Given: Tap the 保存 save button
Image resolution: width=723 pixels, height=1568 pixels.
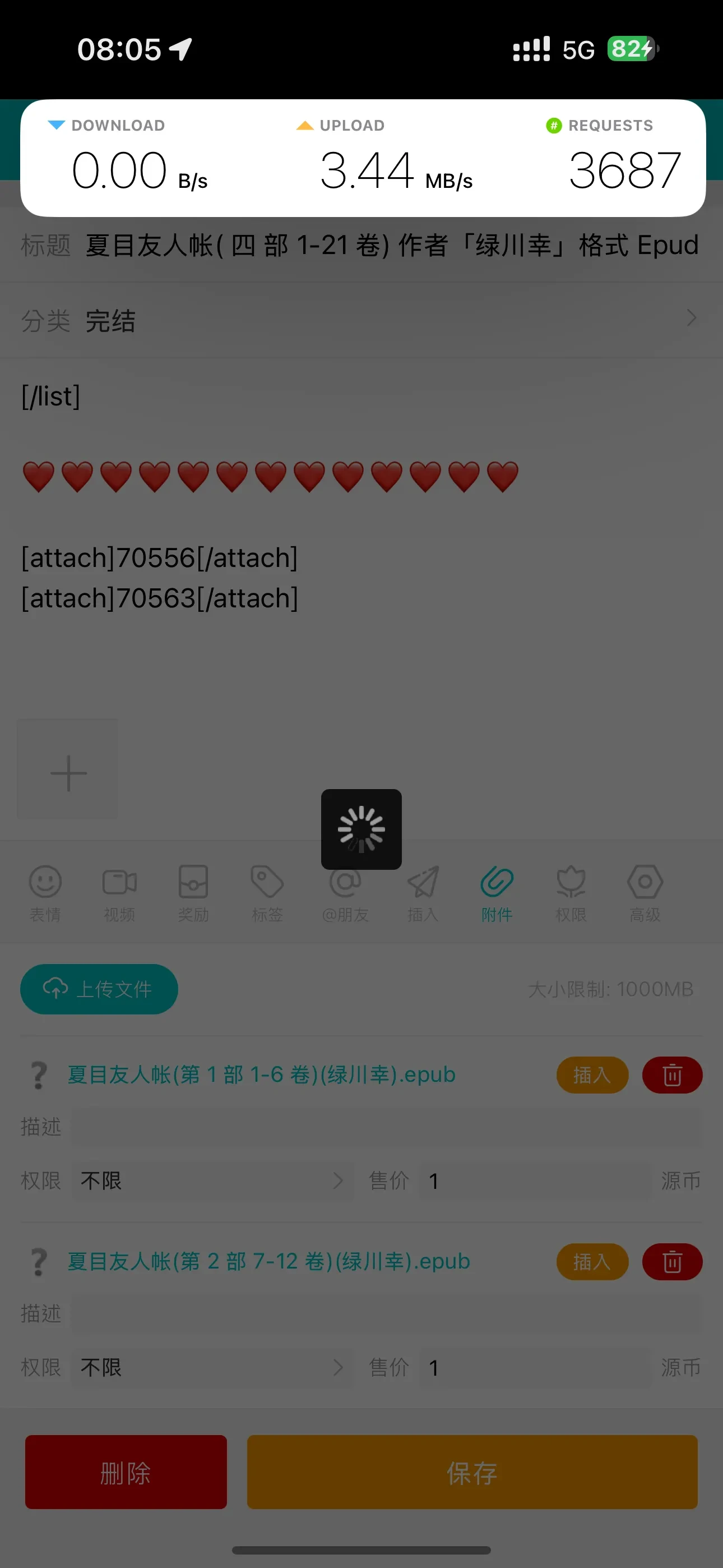Looking at the screenshot, I should [x=472, y=1472].
